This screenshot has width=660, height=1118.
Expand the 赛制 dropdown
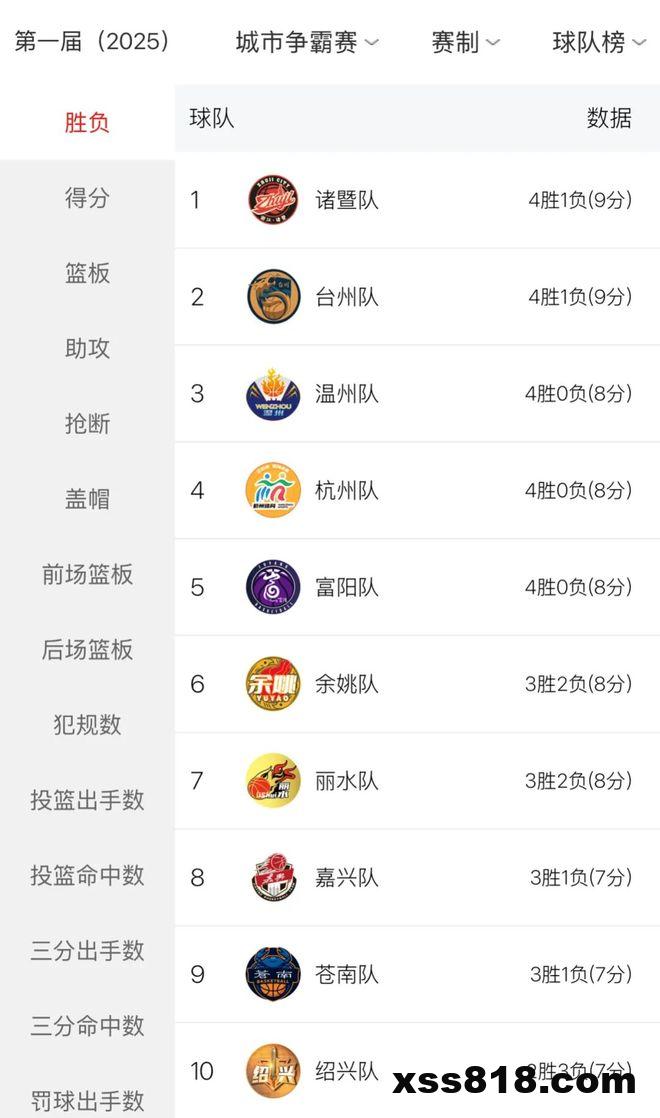click(465, 42)
